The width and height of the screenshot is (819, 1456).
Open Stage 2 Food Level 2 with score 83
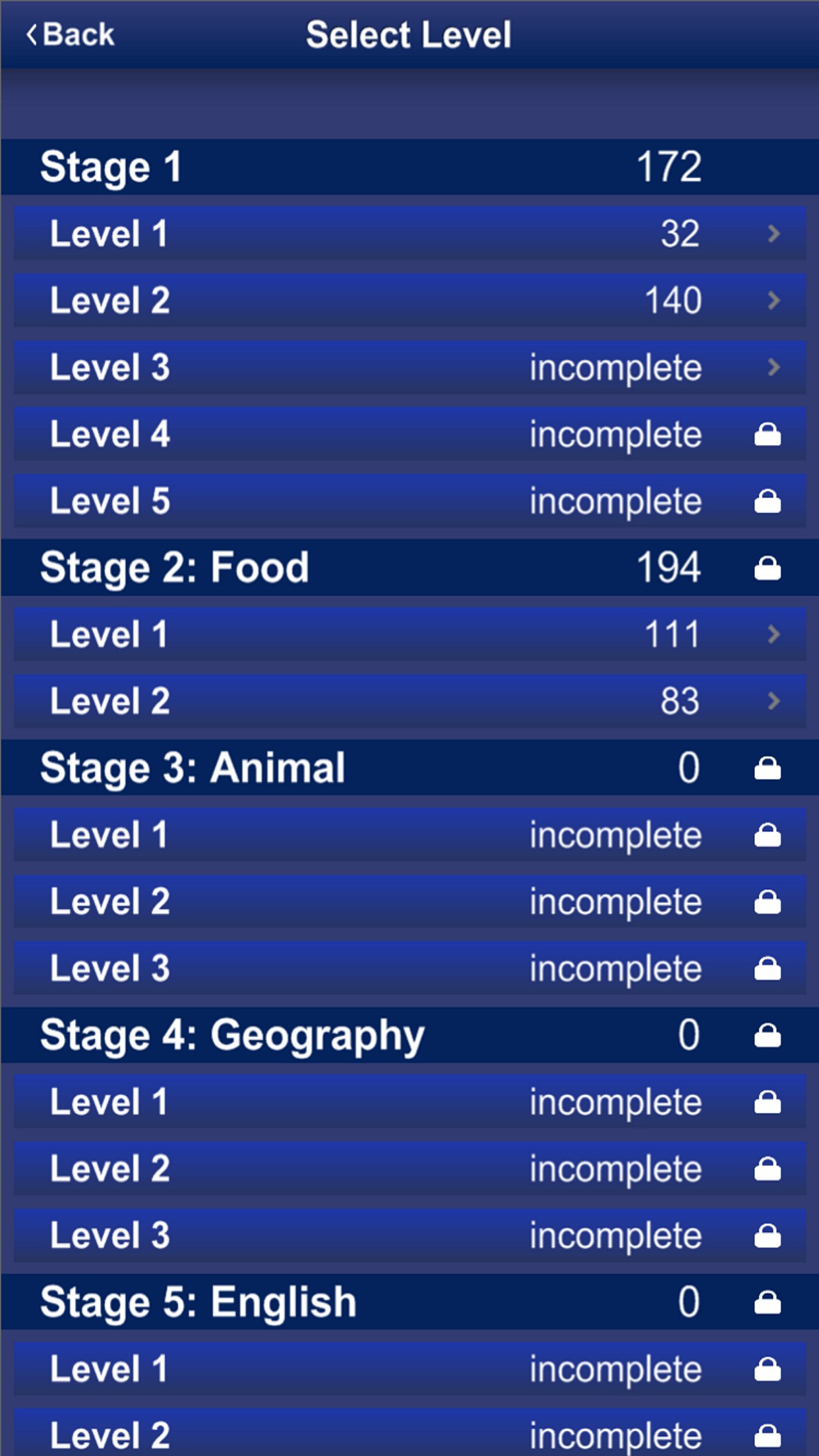[x=409, y=701]
